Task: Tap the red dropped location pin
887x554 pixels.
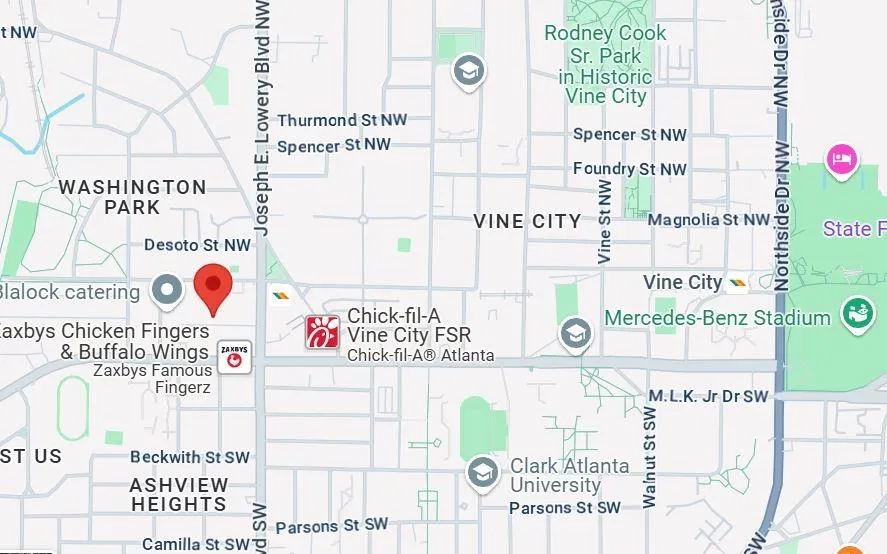Action: 212,288
